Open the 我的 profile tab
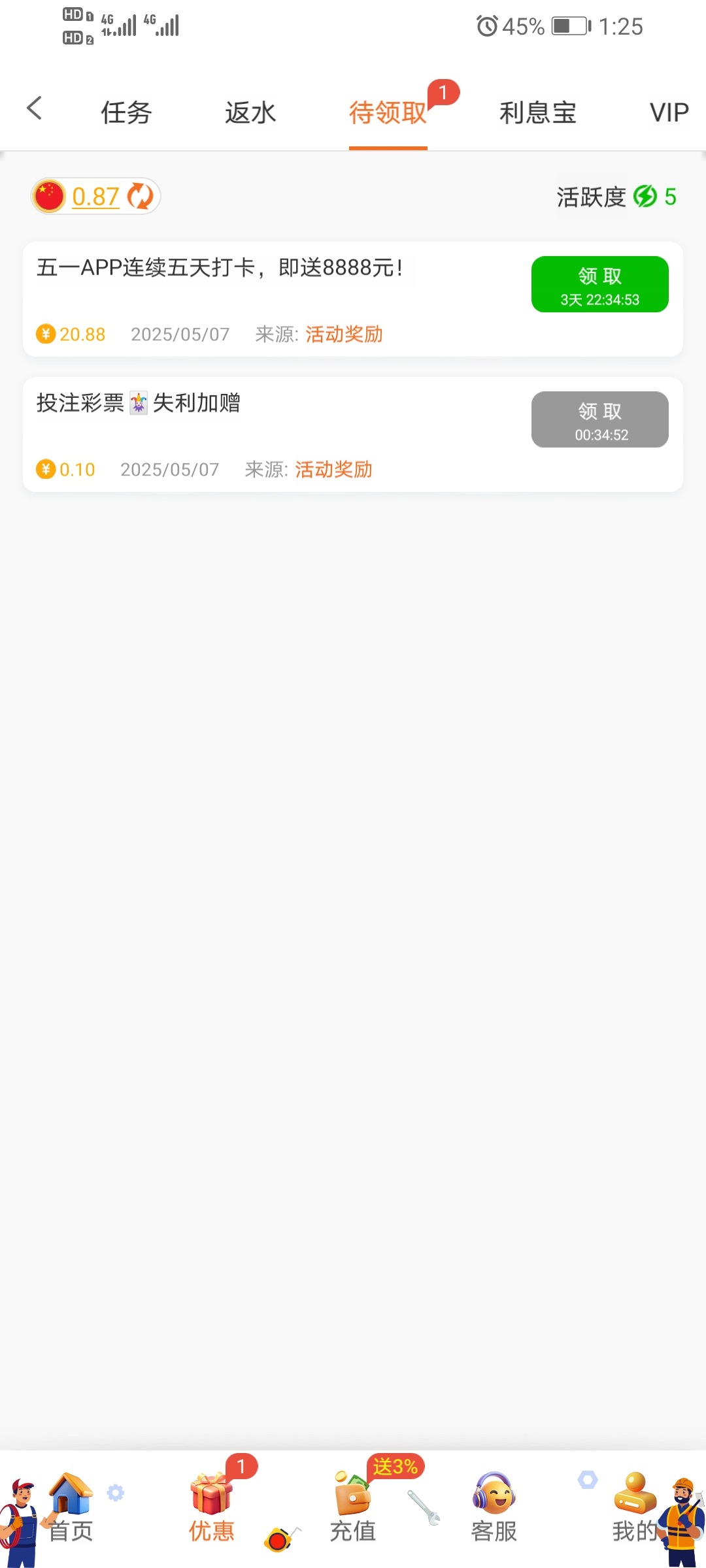 coord(635,1509)
